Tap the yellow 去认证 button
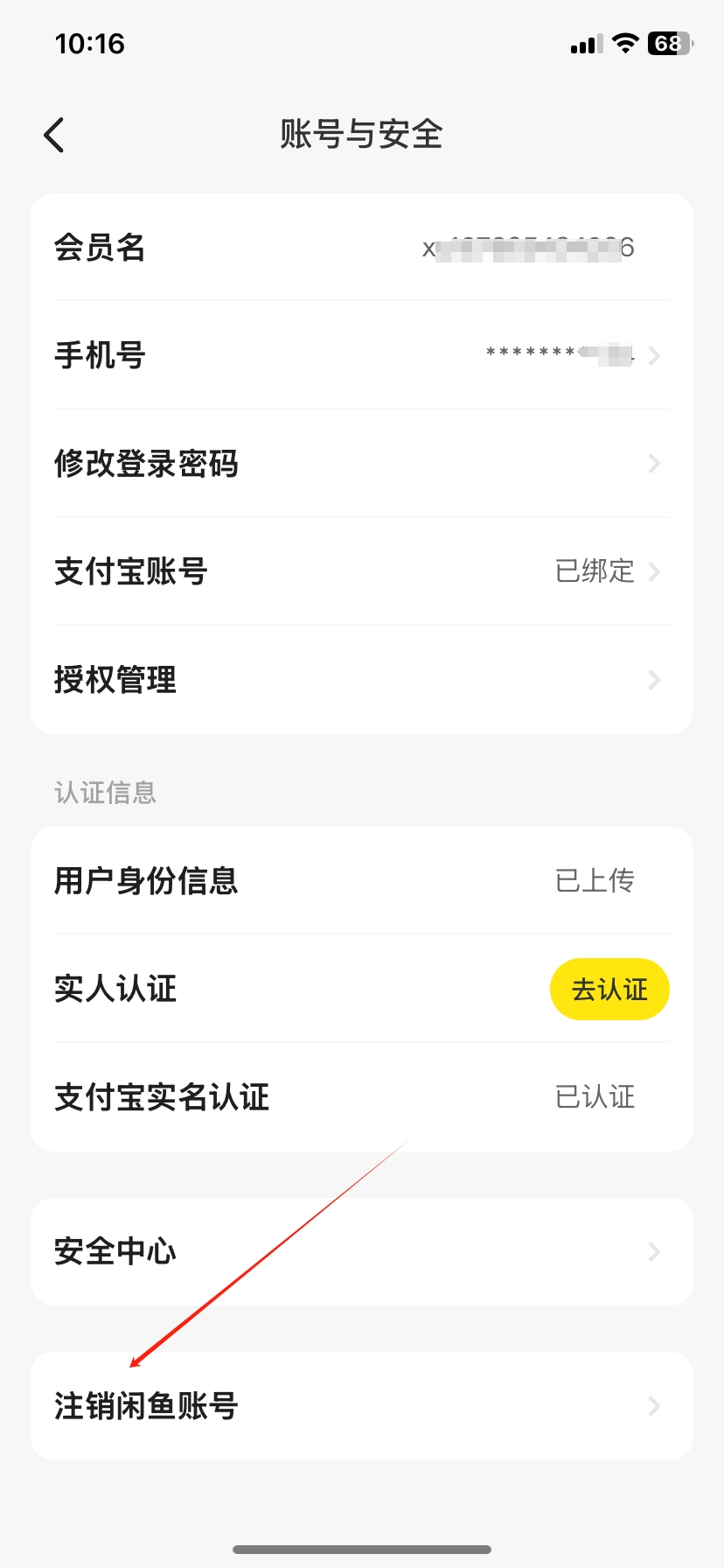The width and height of the screenshot is (724, 1568). coord(609,990)
